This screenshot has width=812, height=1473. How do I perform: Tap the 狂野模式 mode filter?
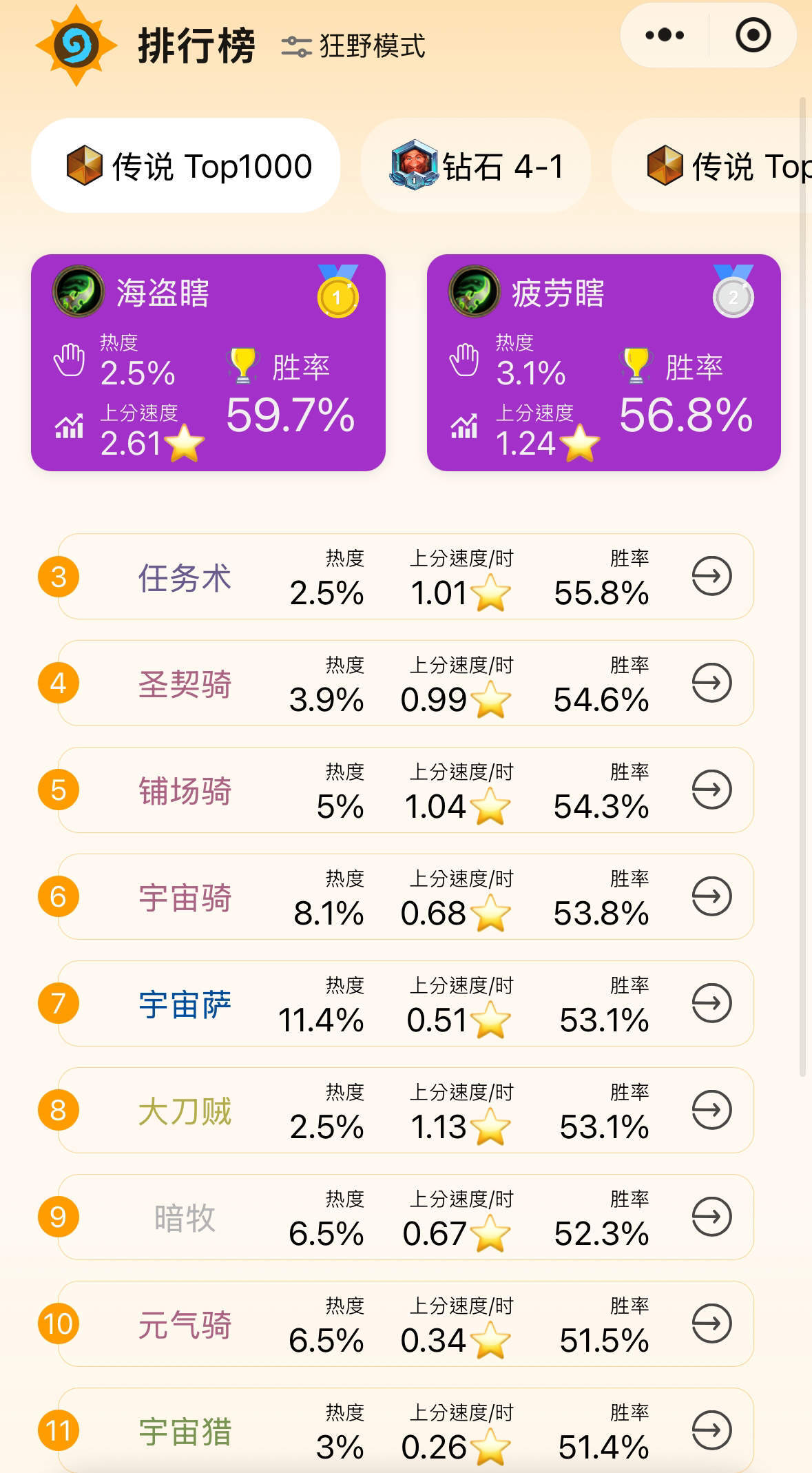(x=354, y=46)
